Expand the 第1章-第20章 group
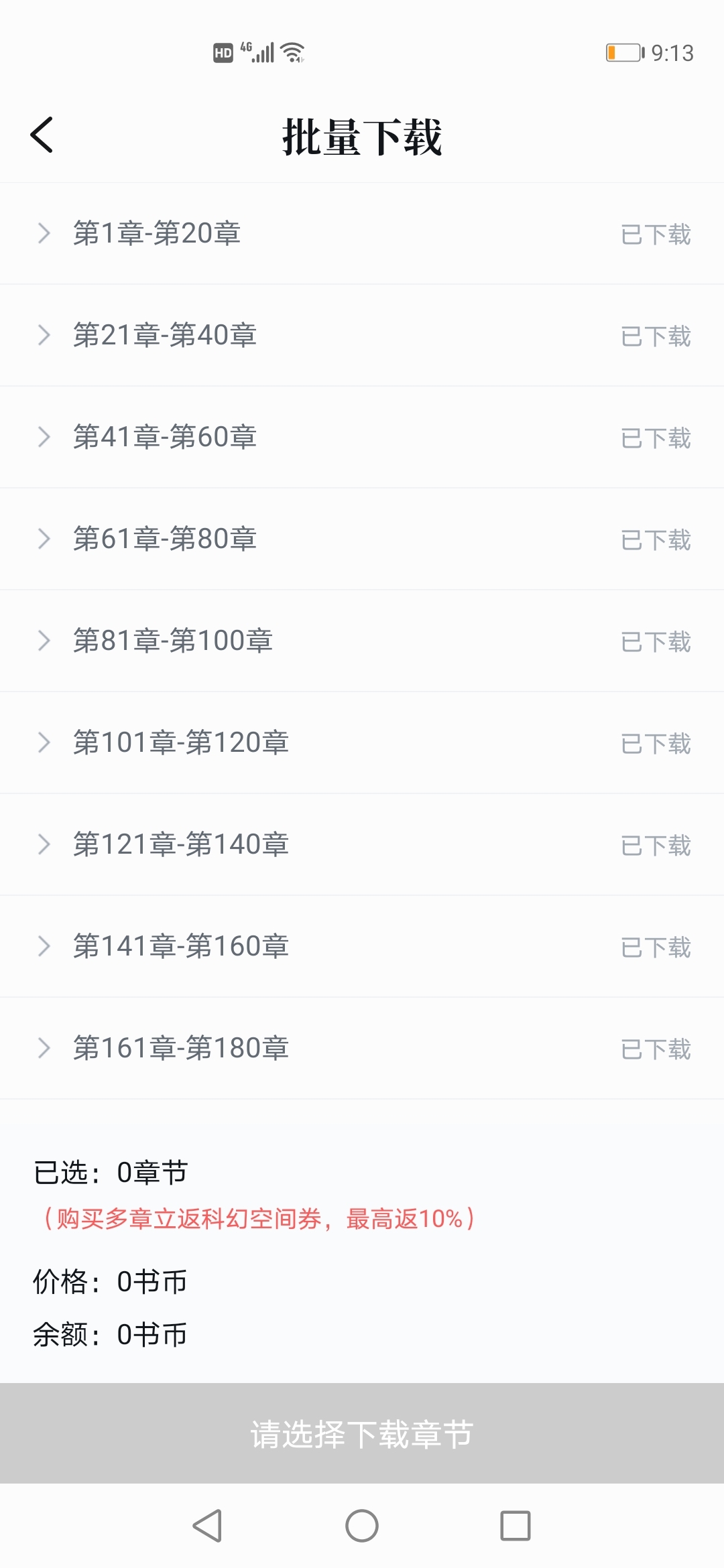 click(362, 233)
